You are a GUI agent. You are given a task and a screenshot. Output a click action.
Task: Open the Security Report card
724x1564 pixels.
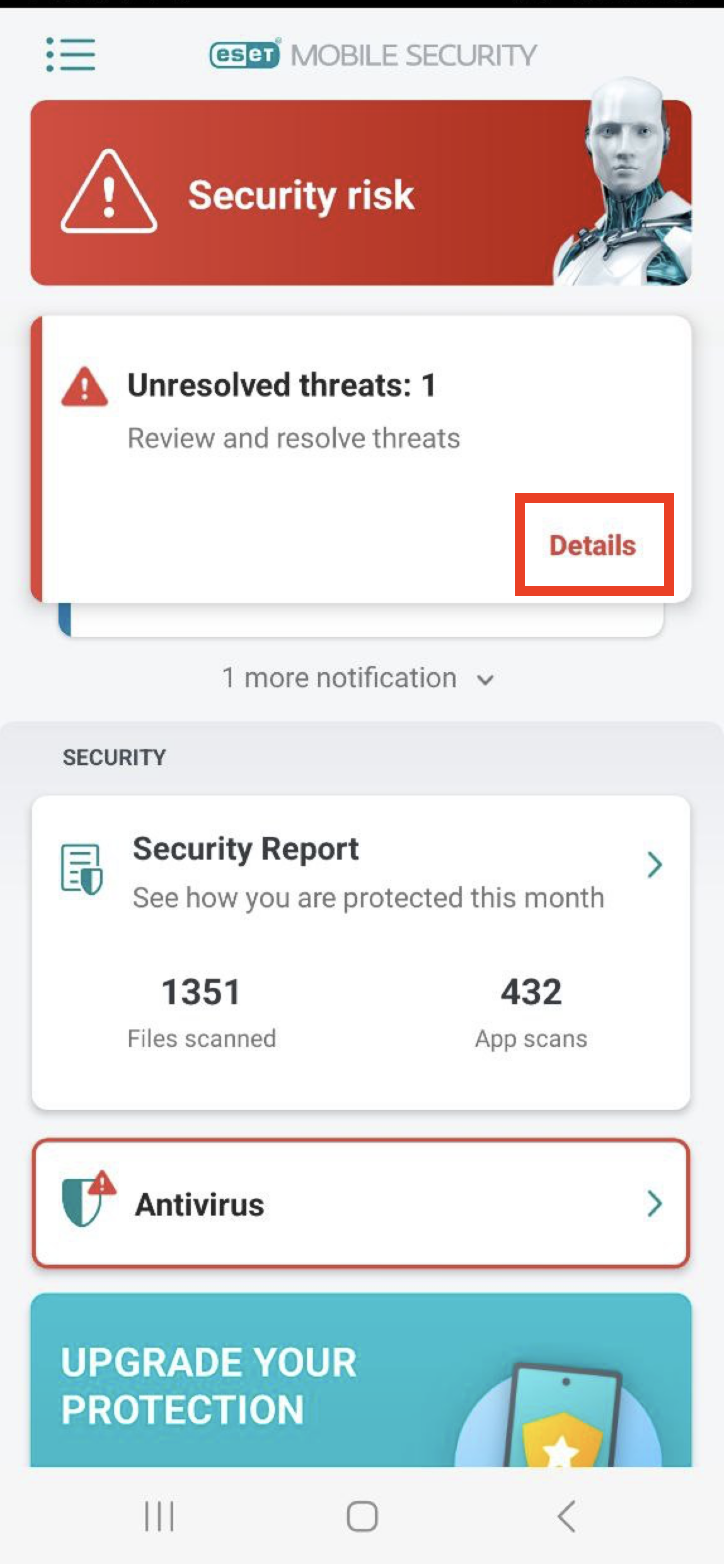pyautogui.click(x=361, y=872)
